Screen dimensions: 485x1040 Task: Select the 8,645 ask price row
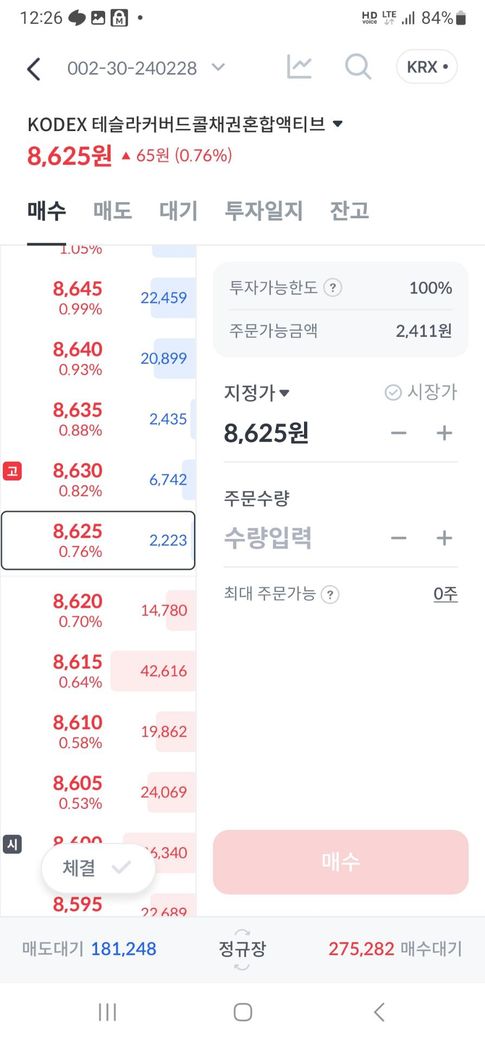(98, 298)
